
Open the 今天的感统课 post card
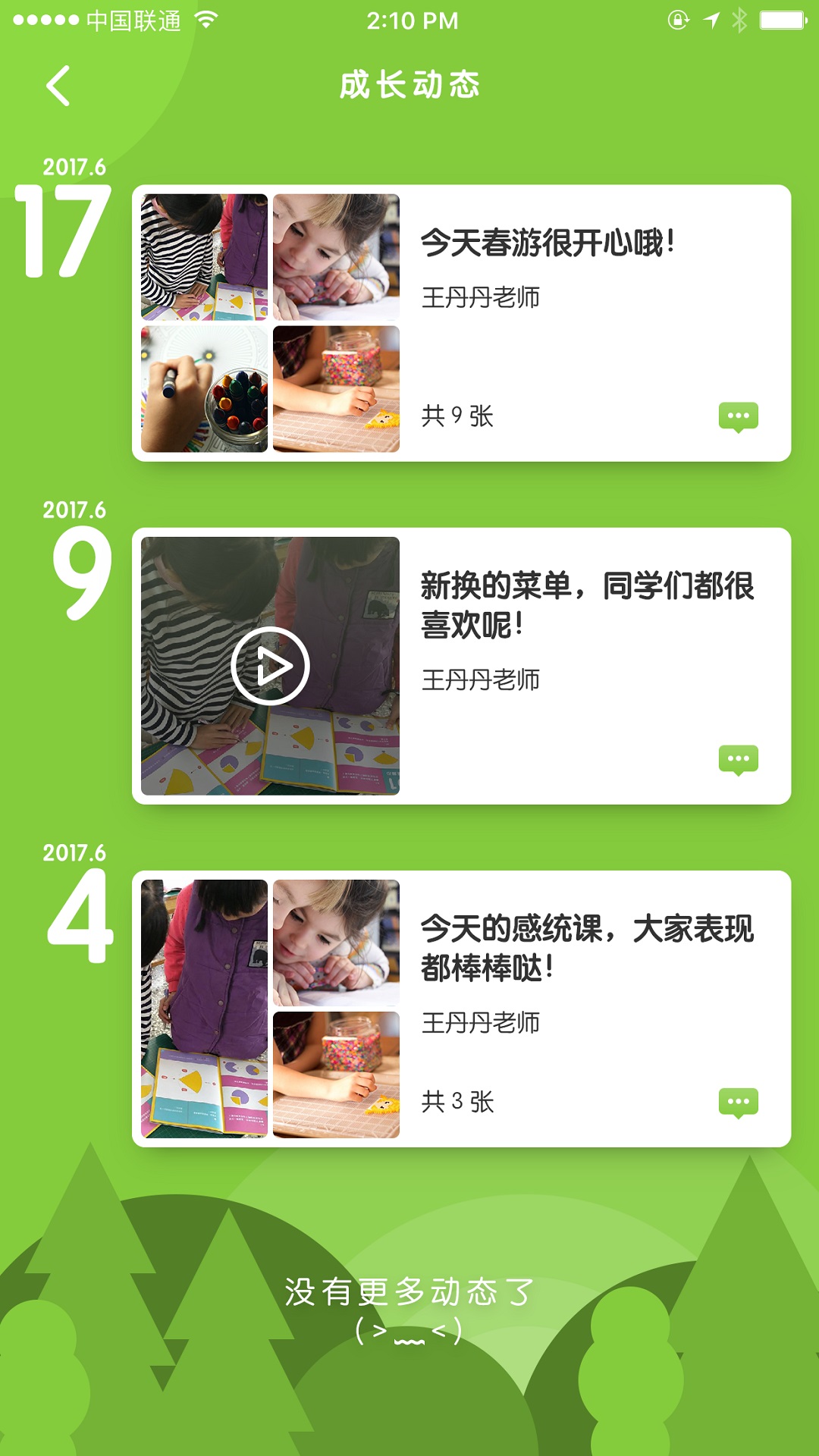pos(461,1009)
